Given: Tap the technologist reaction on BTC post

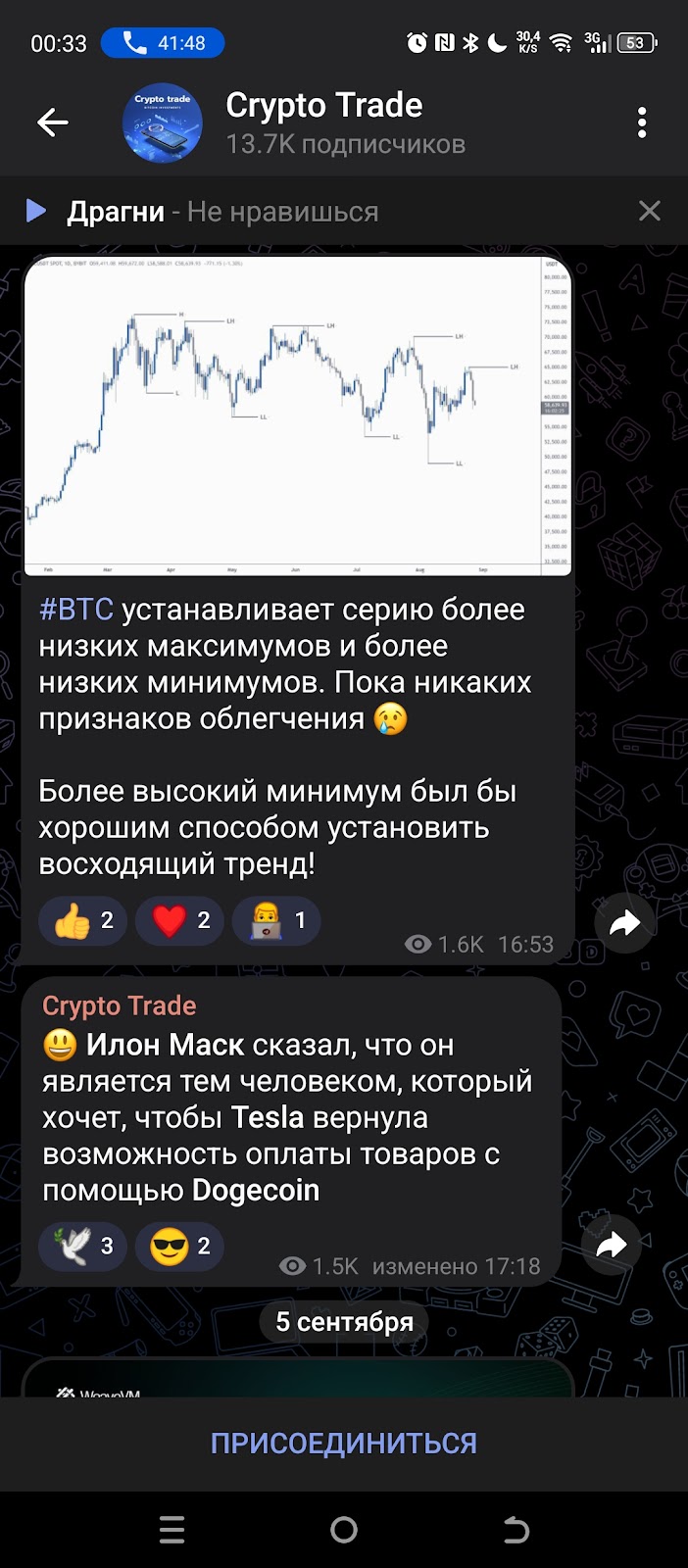Looking at the screenshot, I should tap(276, 920).
